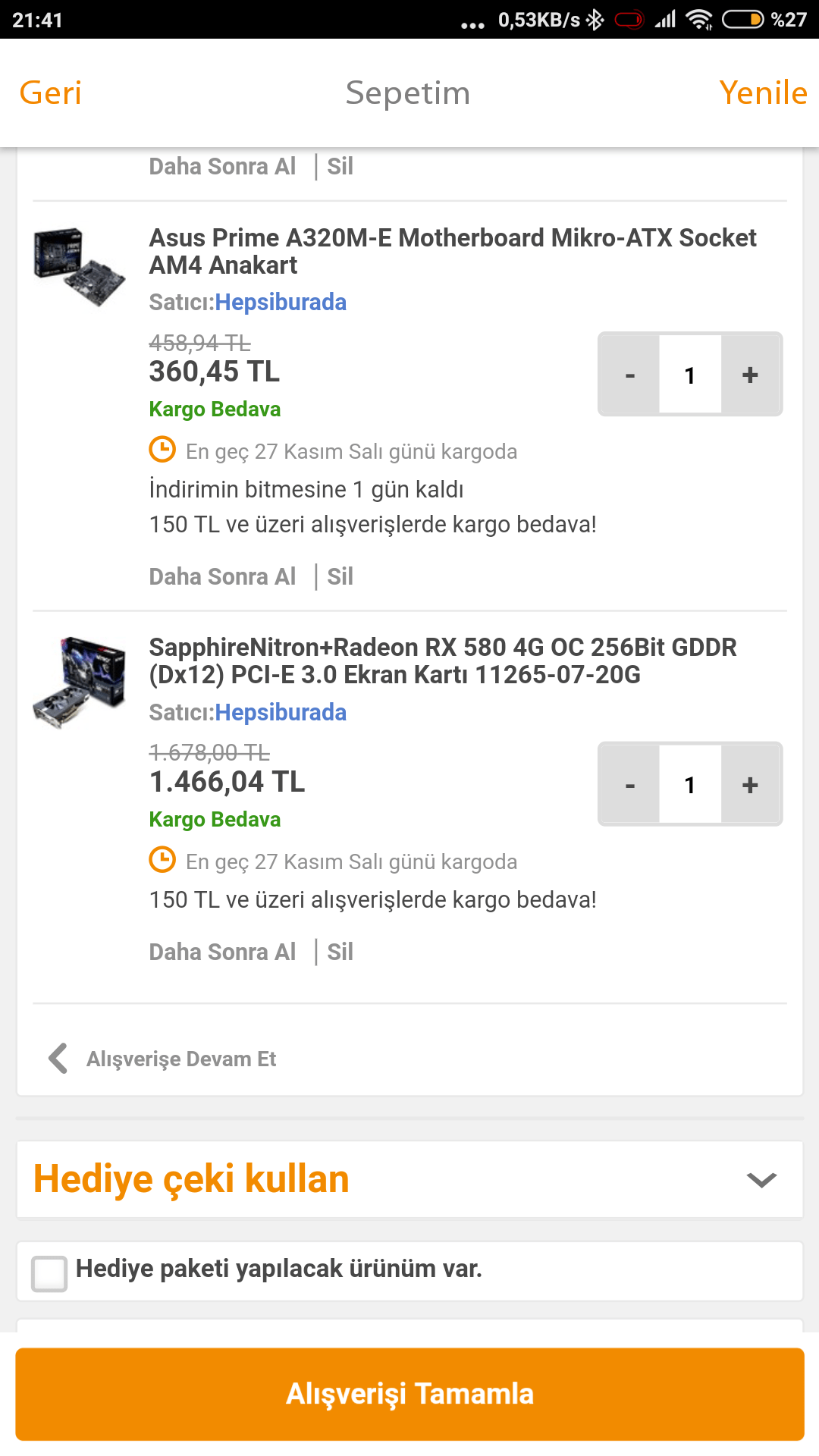Increase quantity of Asus Prime A320M-E motherboard

click(x=750, y=375)
